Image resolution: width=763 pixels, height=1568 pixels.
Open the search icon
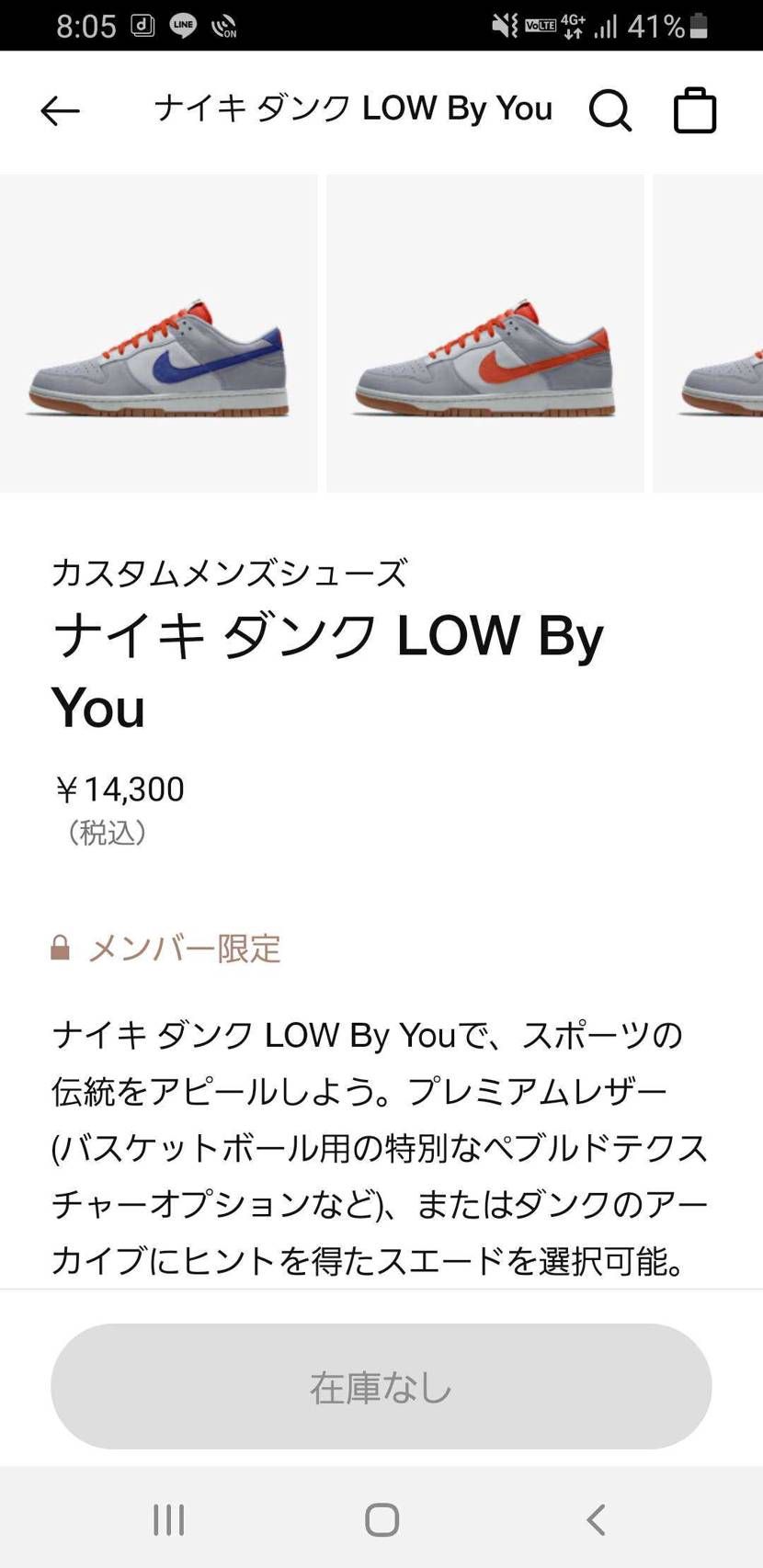[609, 109]
